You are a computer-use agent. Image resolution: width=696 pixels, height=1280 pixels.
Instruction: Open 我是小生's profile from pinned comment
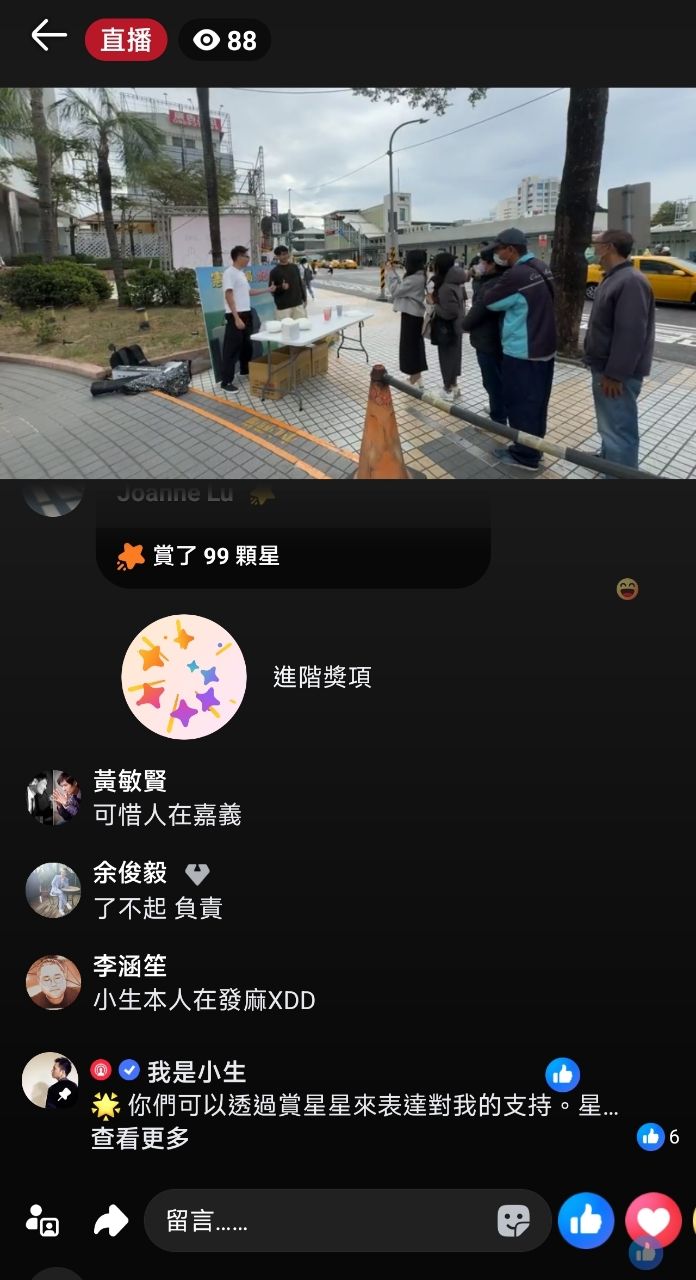pyautogui.click(x=50, y=1080)
